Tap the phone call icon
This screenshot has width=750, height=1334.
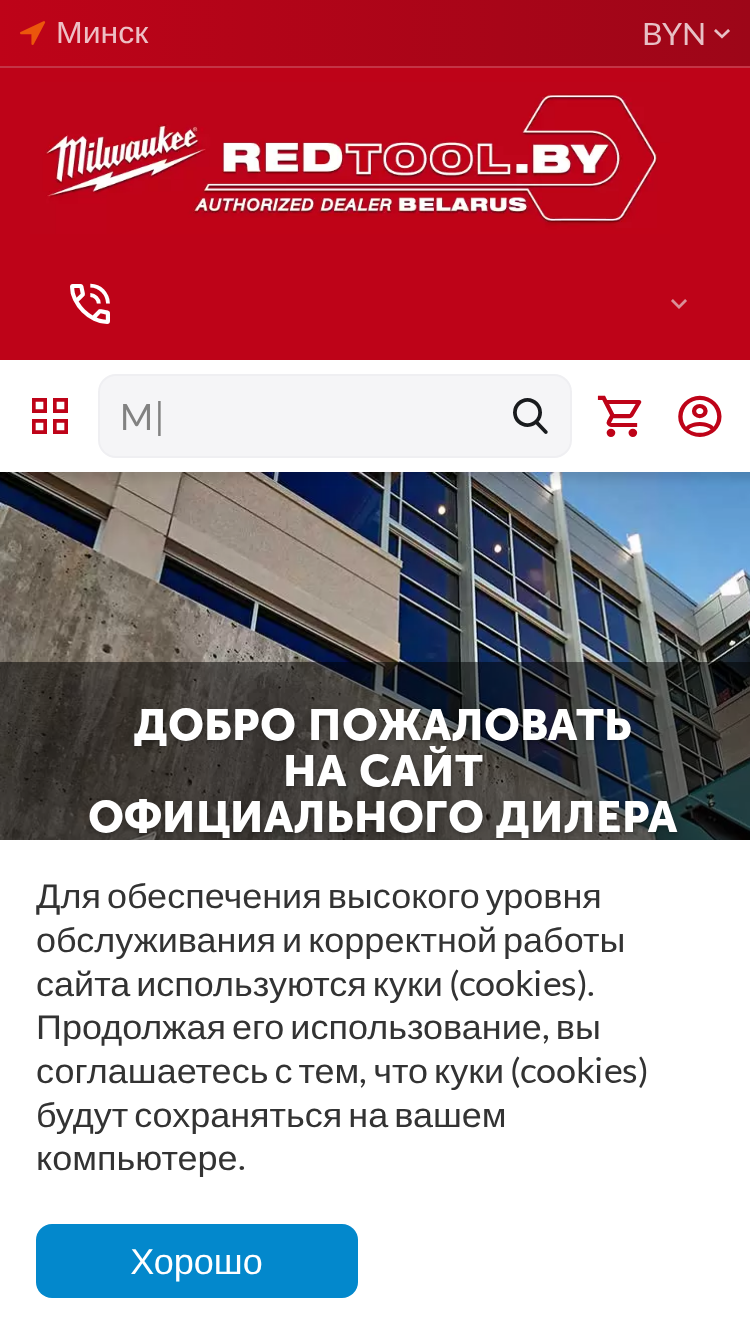point(90,303)
